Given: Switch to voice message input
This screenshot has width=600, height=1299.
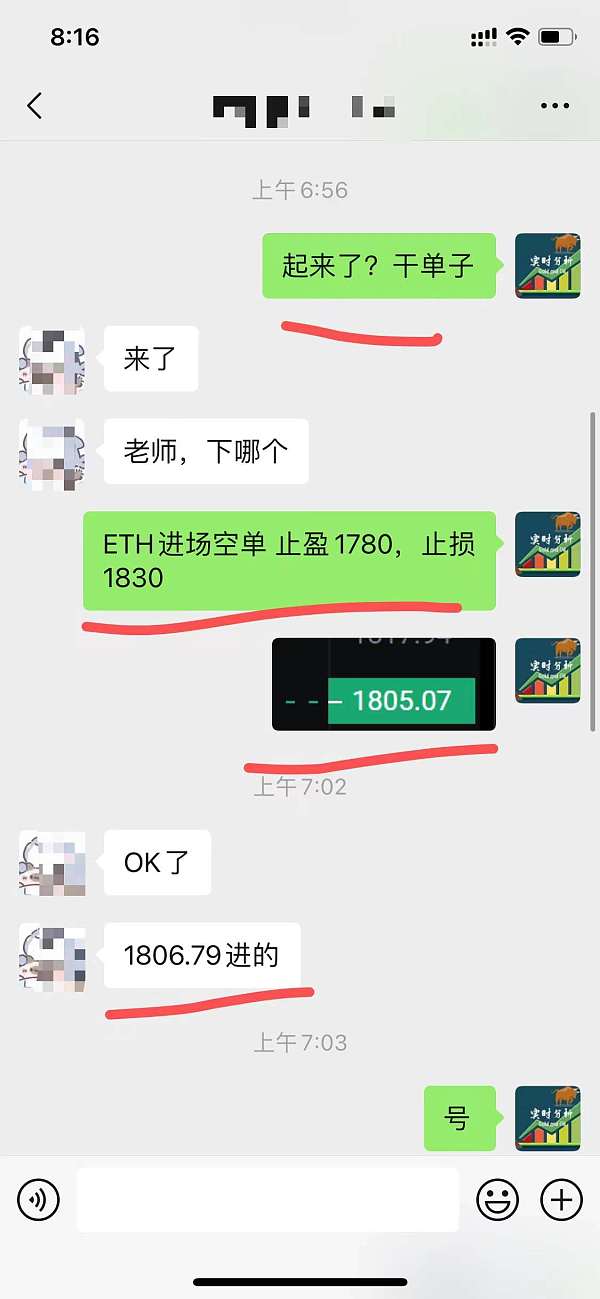Looking at the screenshot, I should [39, 1199].
